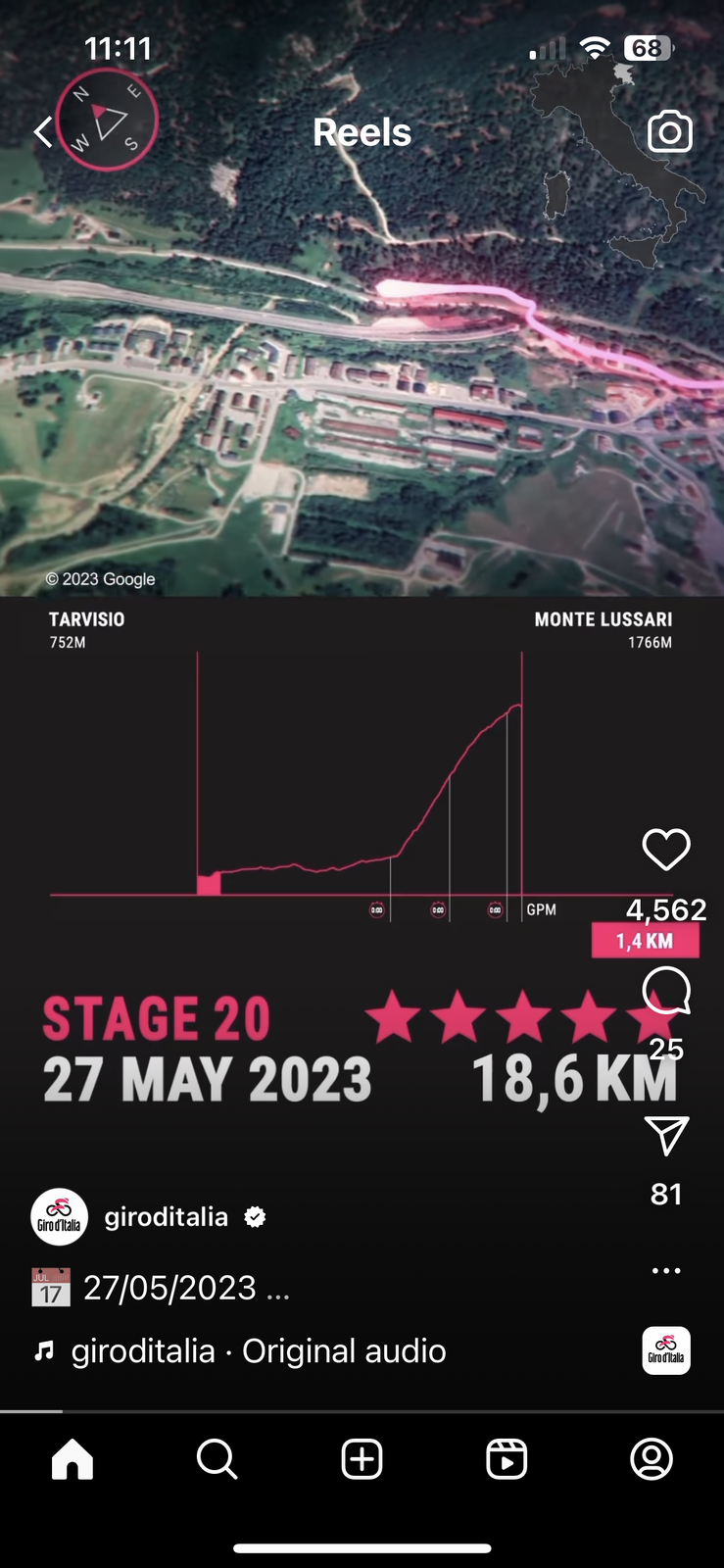The height and width of the screenshot is (1568, 724).
Task: Open the audio thumbnail at bottom right
Action: [x=666, y=1351]
